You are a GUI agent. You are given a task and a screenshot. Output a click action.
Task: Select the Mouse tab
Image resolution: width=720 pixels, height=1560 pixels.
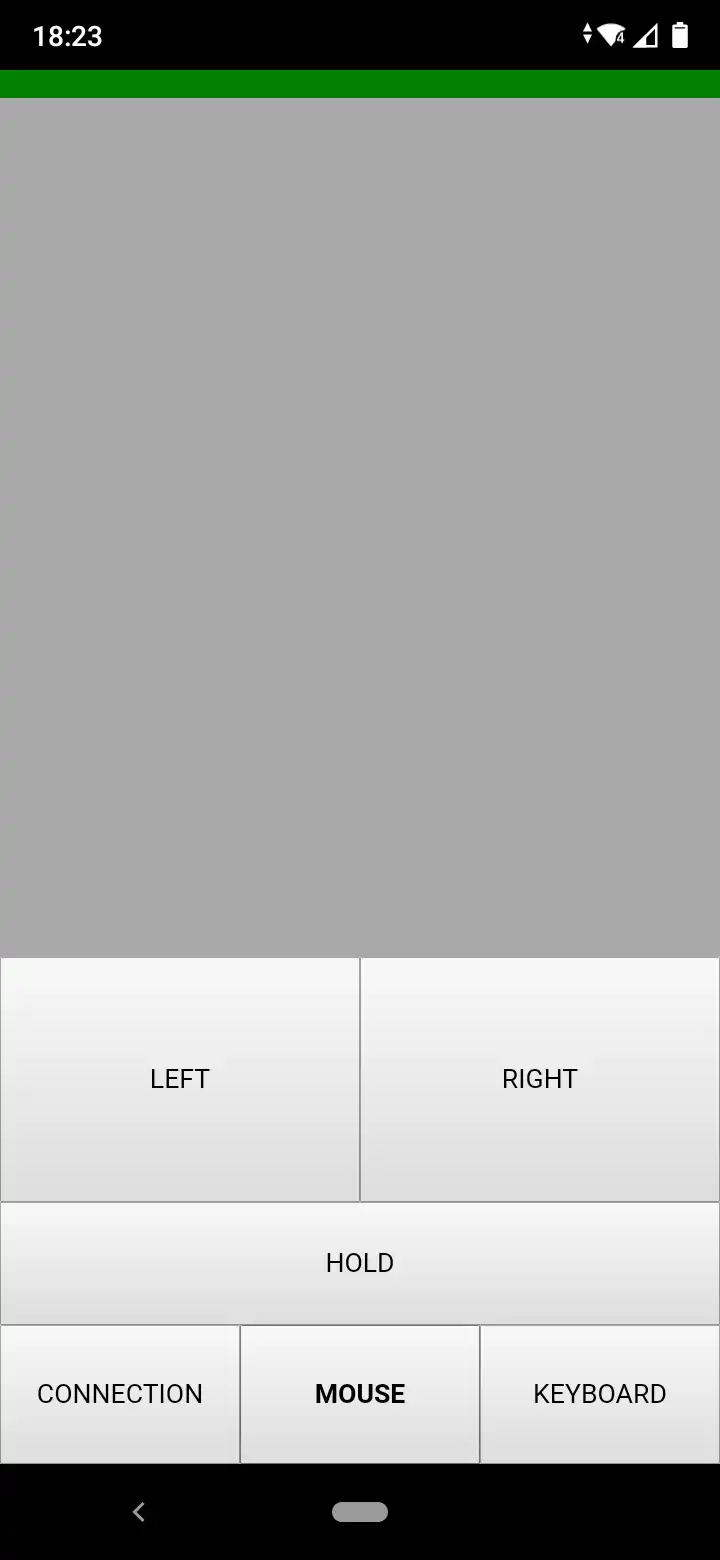tap(360, 1394)
